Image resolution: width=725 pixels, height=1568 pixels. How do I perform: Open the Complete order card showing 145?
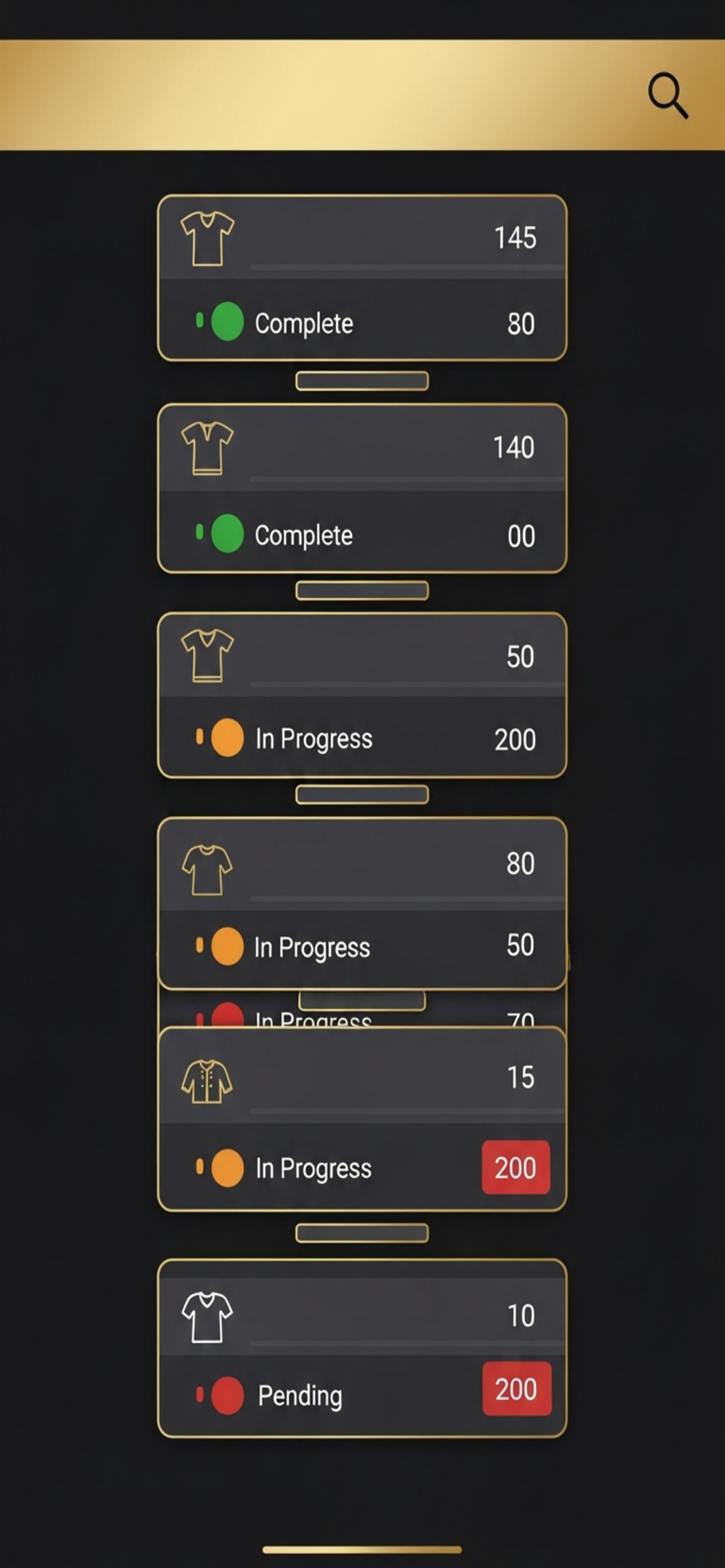[361, 278]
